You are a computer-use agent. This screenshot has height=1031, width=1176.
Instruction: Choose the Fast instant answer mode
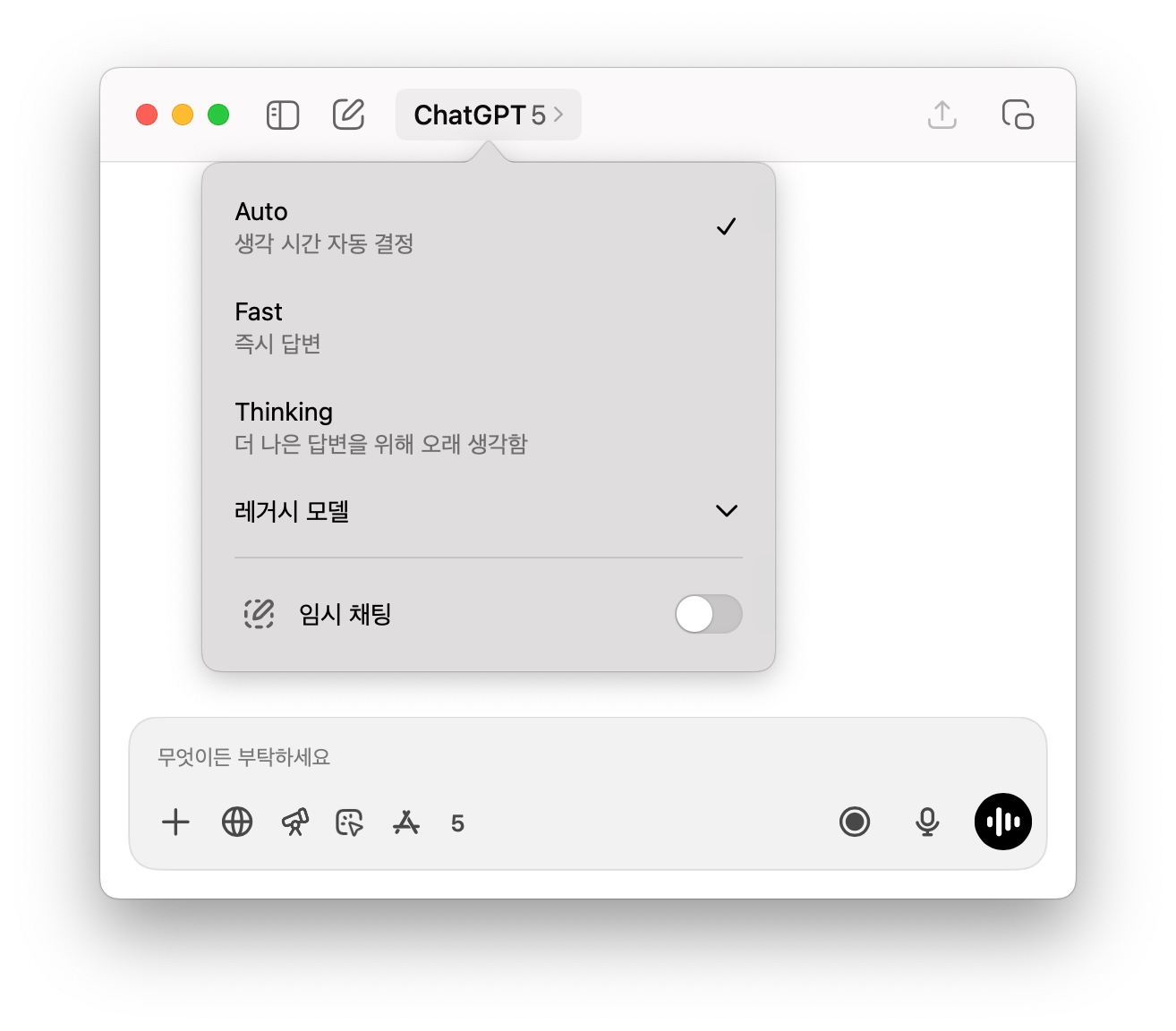click(488, 327)
